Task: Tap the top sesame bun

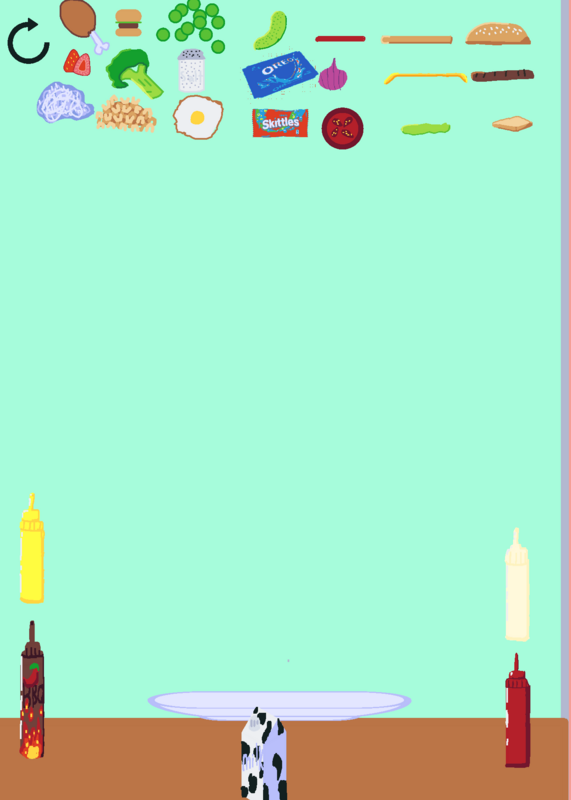Action: [x=498, y=34]
